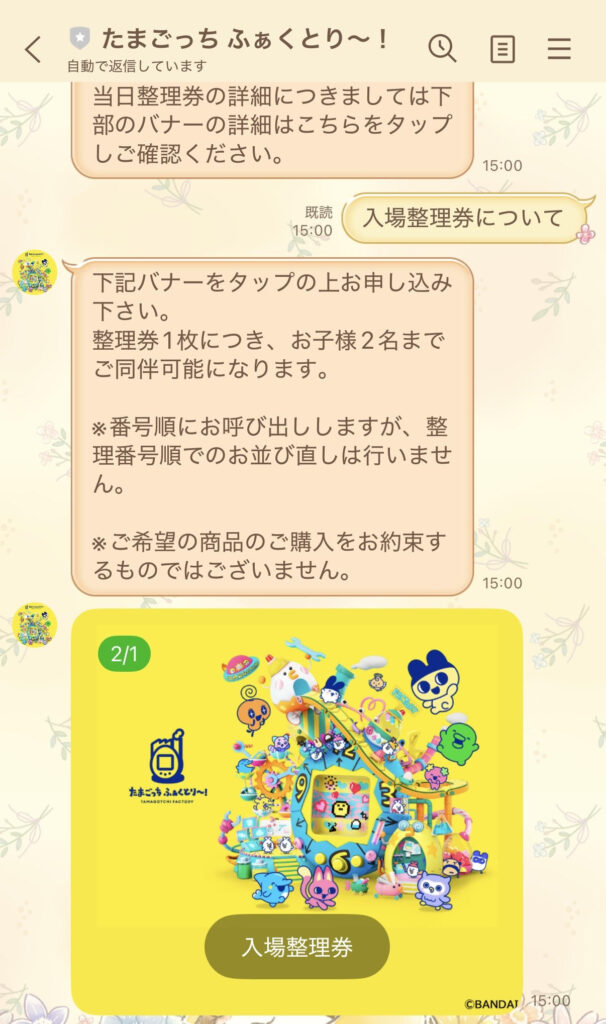This screenshot has height=1024, width=606.
Task: Open the chat notes icon
Action: click(502, 48)
